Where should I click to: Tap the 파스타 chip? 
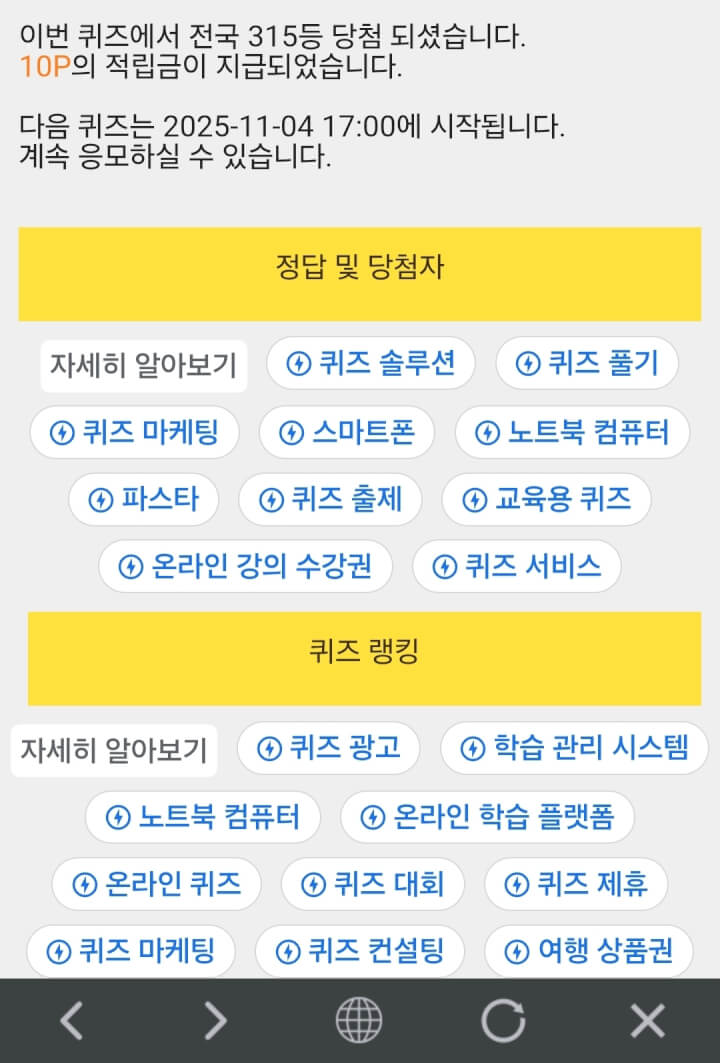(x=144, y=499)
